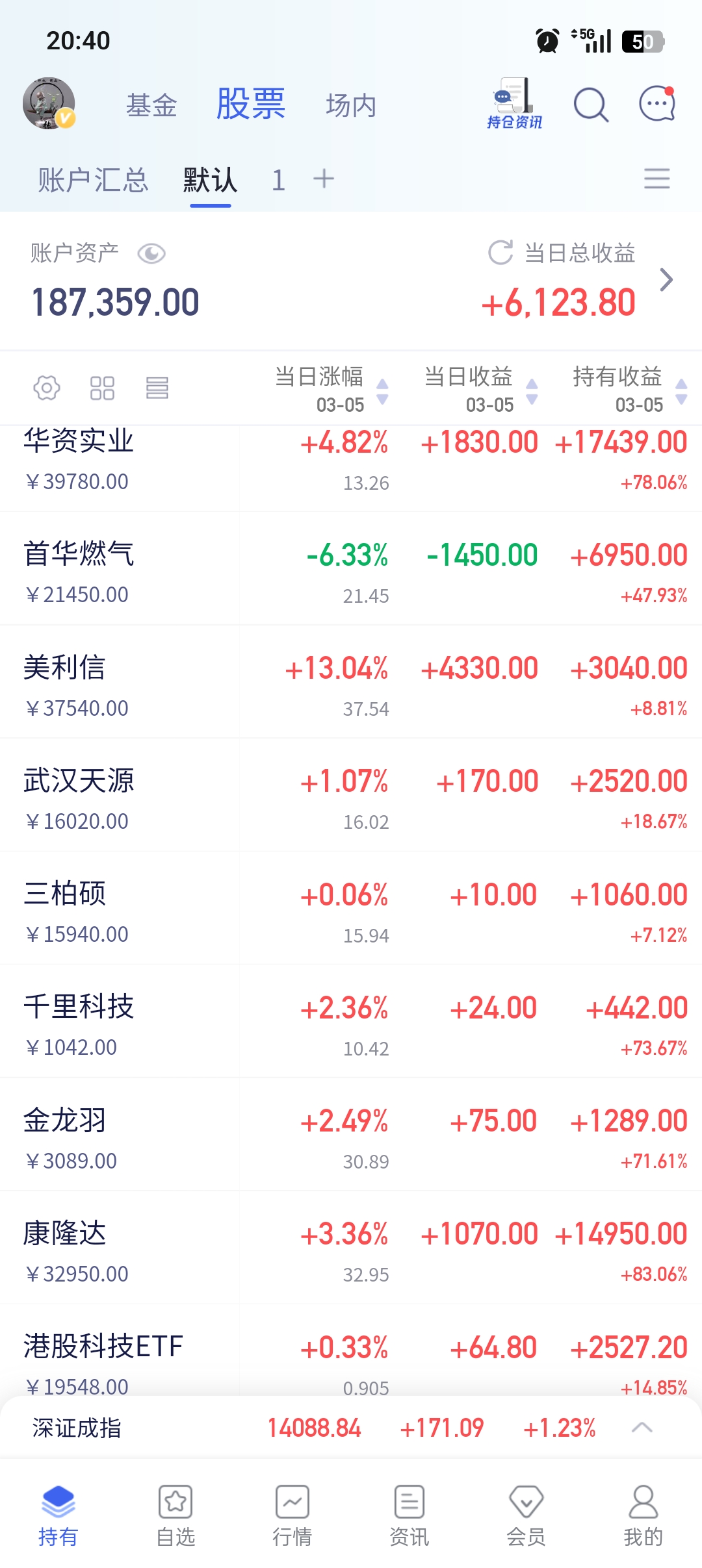Hide account assets with the eye icon
702x1568 pixels.
point(151,253)
